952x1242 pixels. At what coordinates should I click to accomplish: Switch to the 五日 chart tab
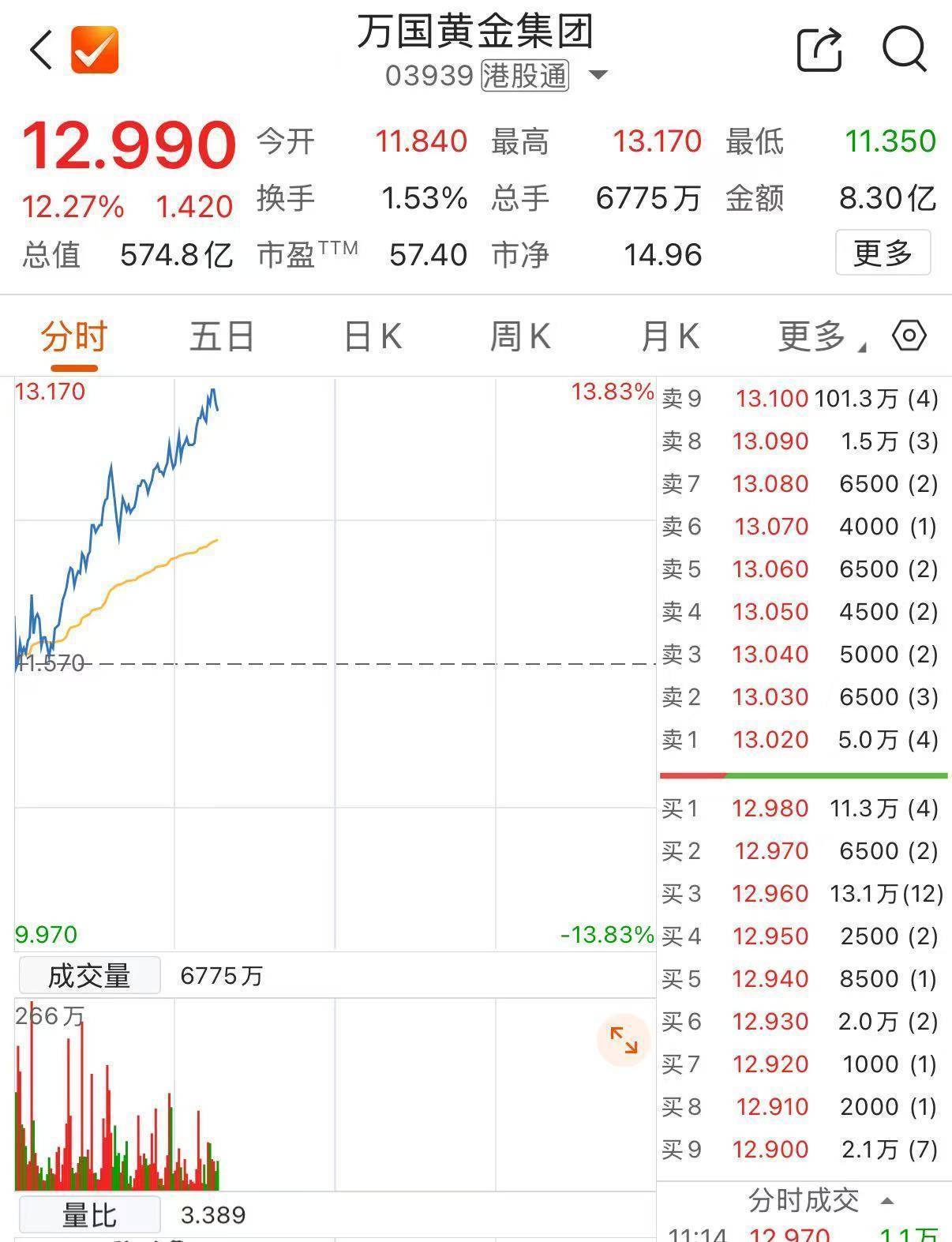pyautogui.click(x=221, y=336)
